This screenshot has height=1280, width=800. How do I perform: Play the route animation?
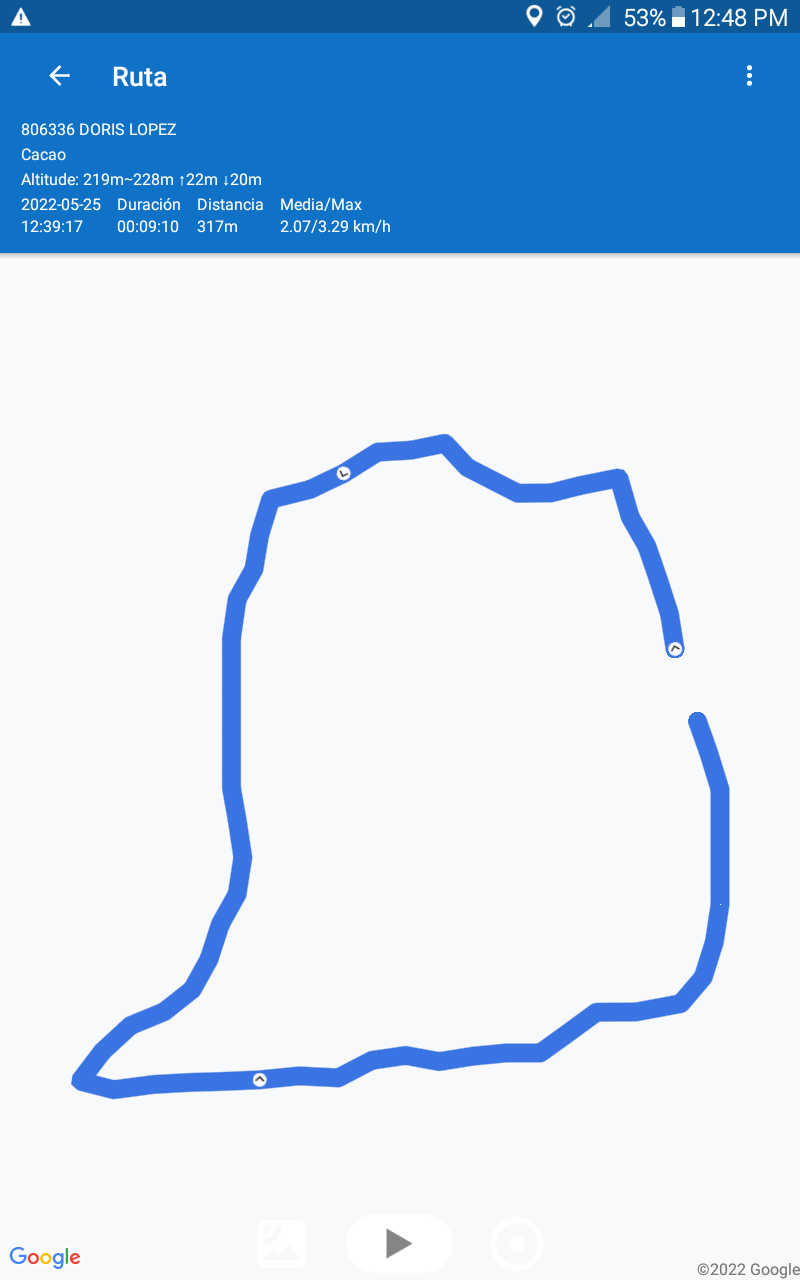399,1243
